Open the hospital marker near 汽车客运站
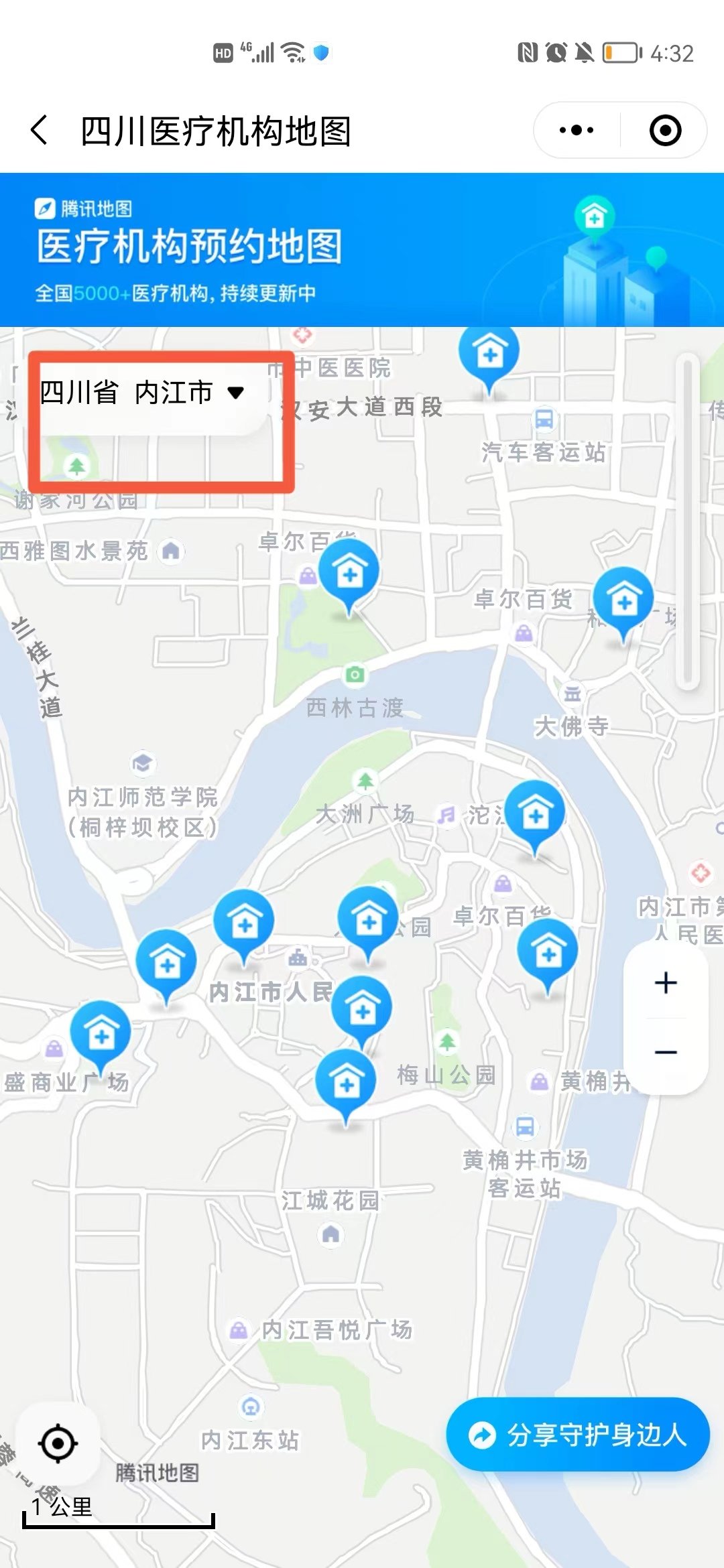 coord(489,352)
